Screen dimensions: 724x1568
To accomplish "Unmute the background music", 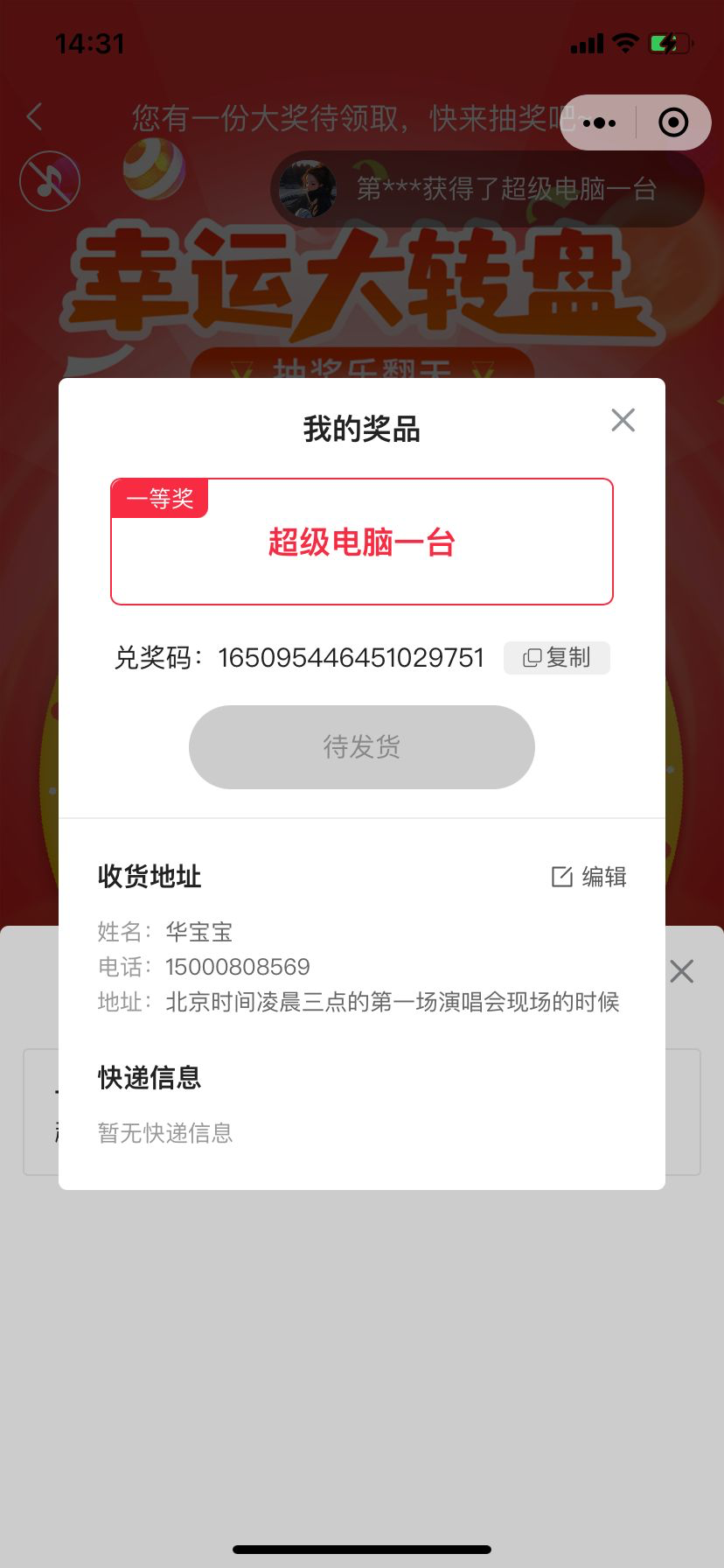I will coord(50,182).
